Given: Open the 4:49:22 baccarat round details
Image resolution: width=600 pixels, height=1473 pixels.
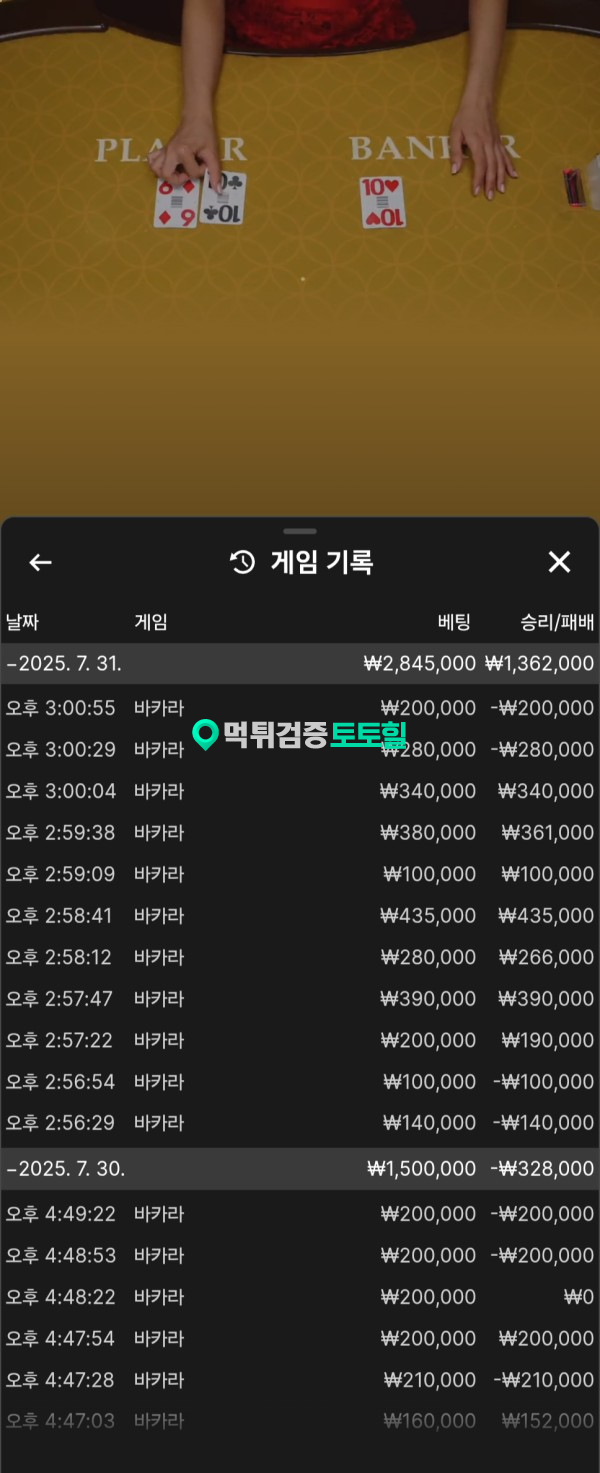Looking at the screenshot, I should click(300, 1214).
